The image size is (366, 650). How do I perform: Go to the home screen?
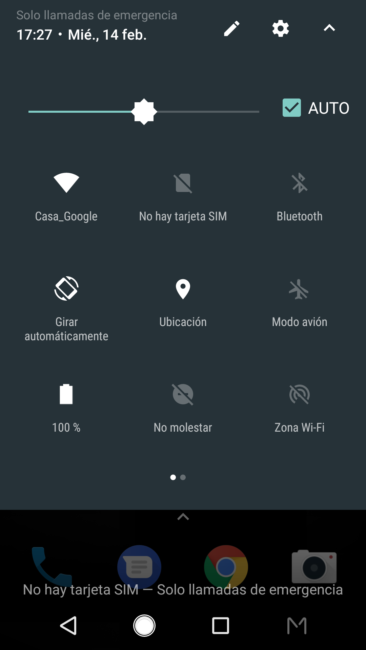144,625
